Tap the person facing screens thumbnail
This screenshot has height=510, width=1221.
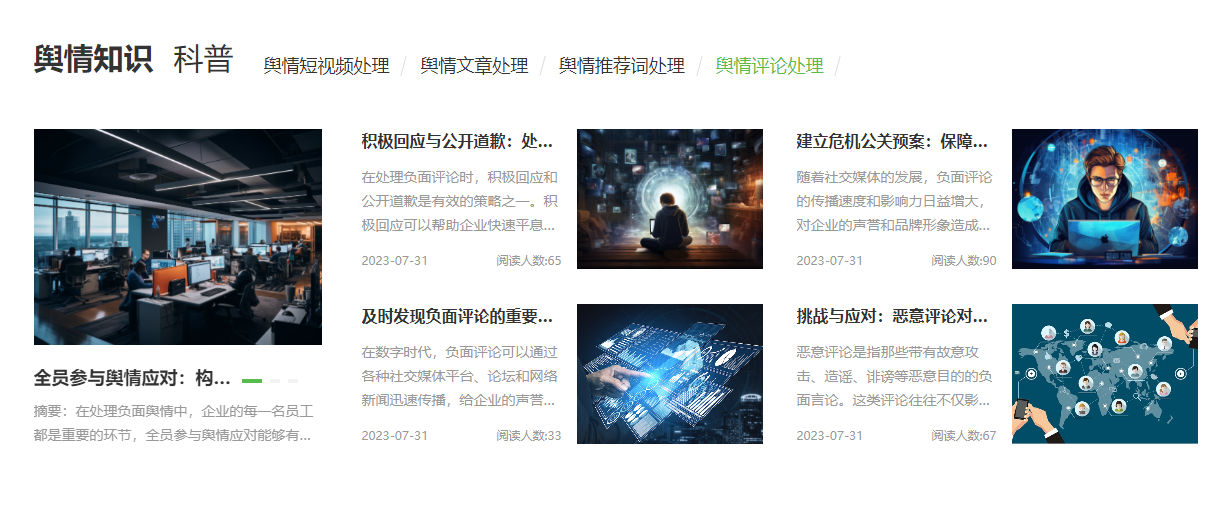pos(669,199)
